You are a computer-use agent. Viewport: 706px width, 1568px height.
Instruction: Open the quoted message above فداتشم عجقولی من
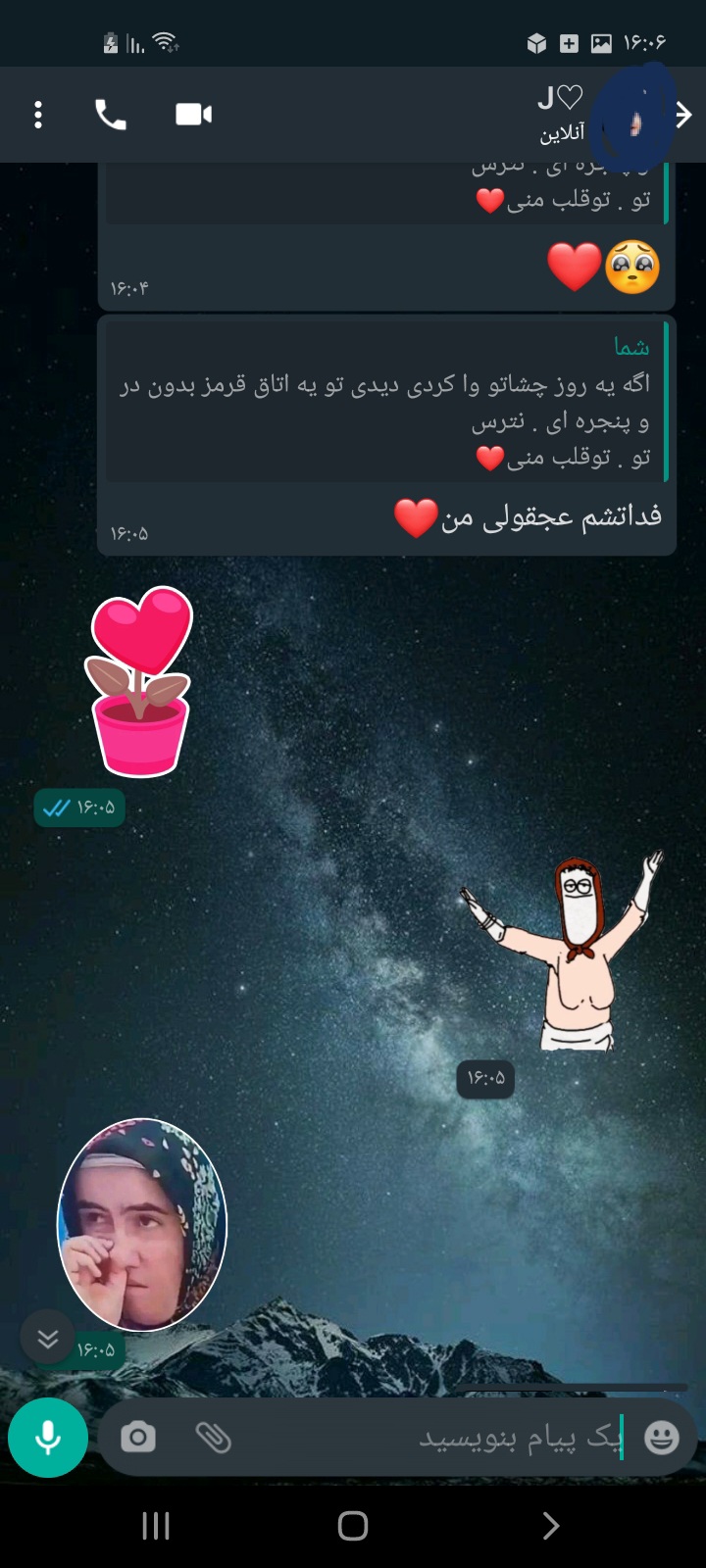click(x=387, y=402)
